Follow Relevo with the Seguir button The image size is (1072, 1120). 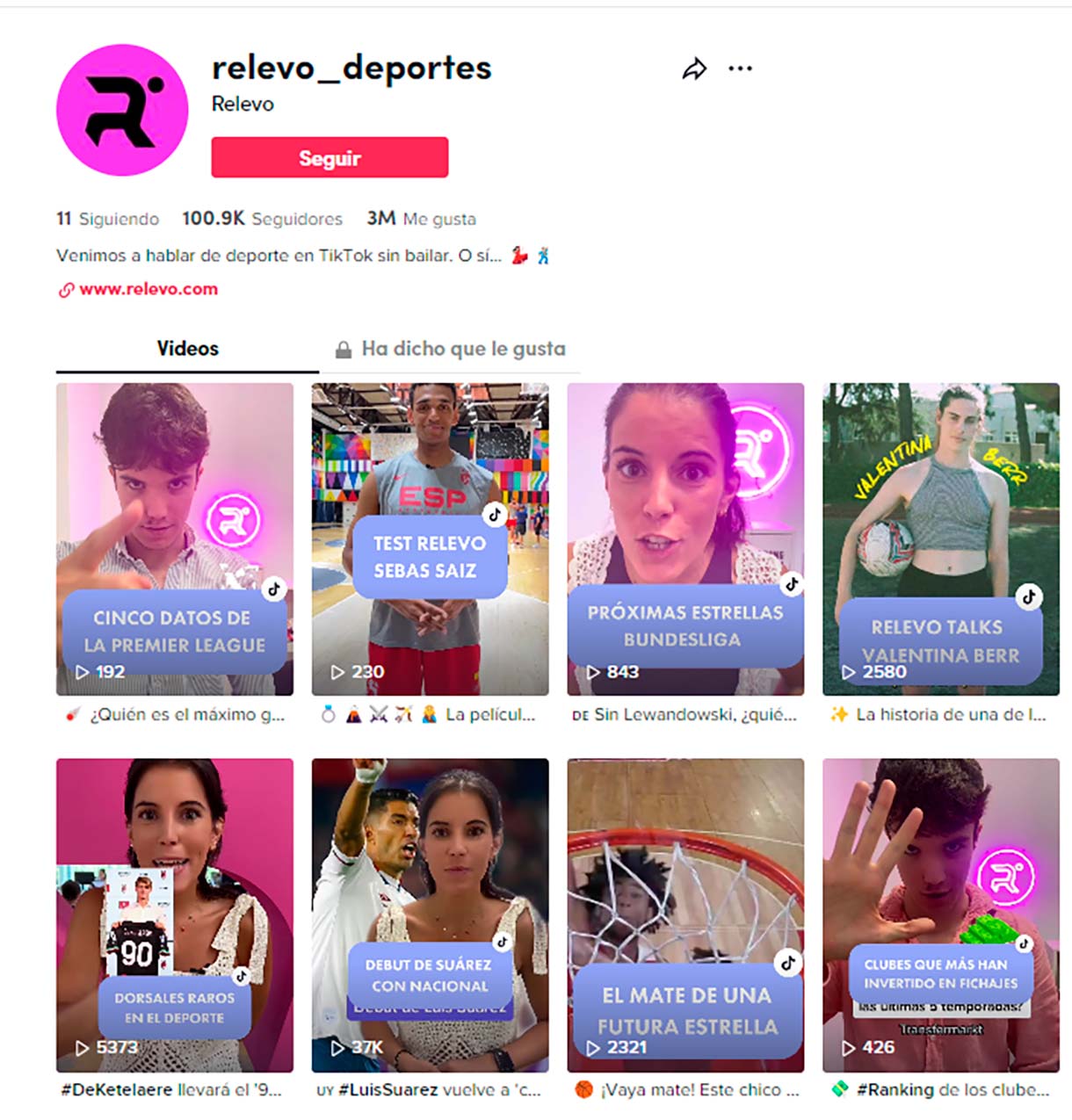pos(330,158)
